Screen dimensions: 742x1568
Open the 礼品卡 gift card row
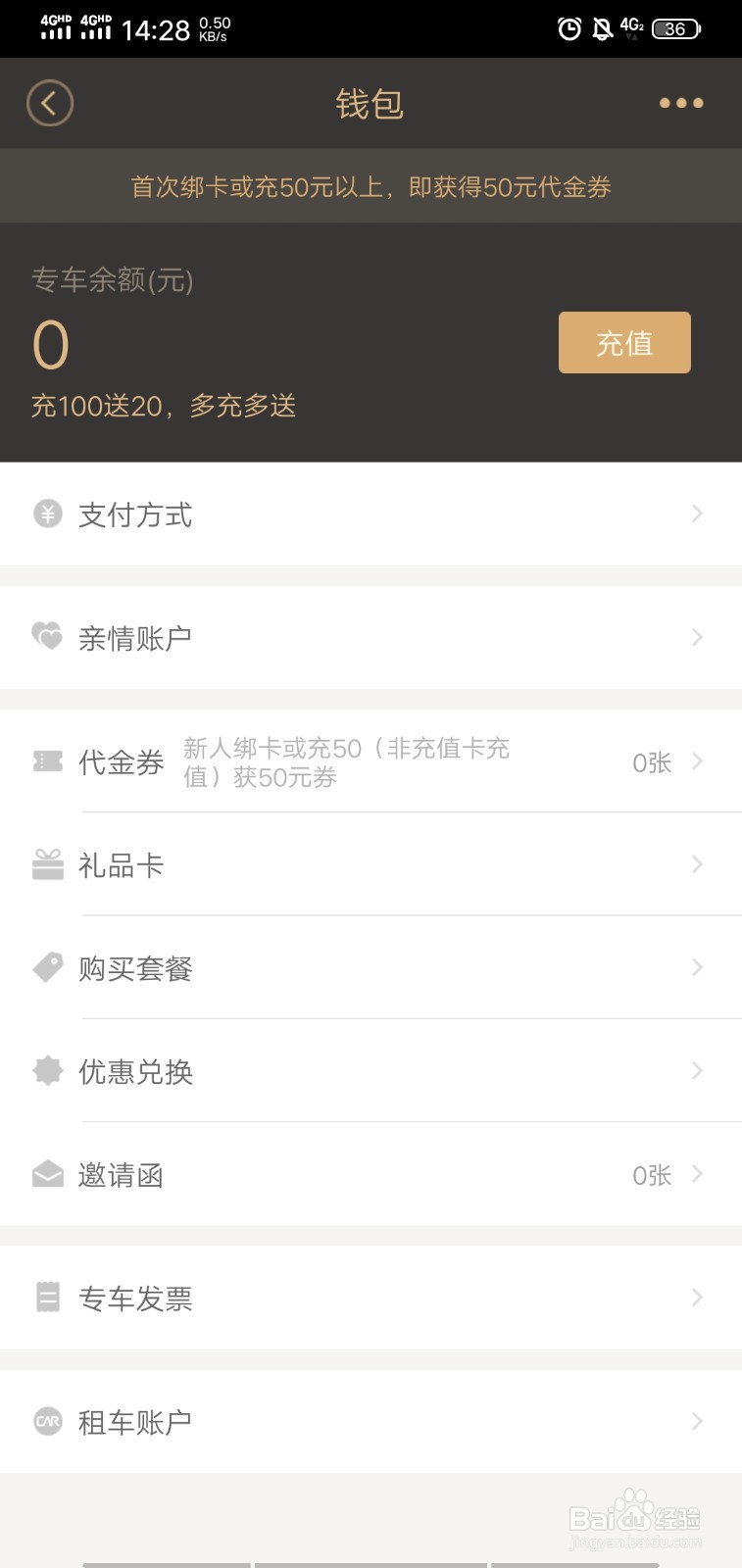(x=371, y=864)
